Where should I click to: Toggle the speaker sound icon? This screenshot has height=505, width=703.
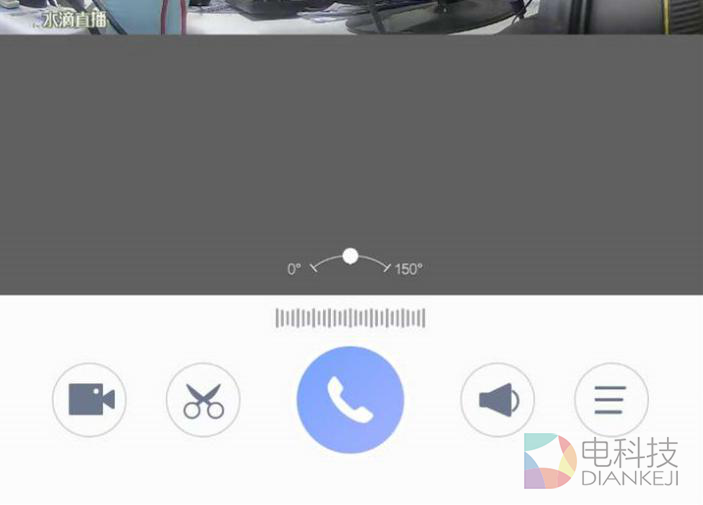[x=497, y=400]
